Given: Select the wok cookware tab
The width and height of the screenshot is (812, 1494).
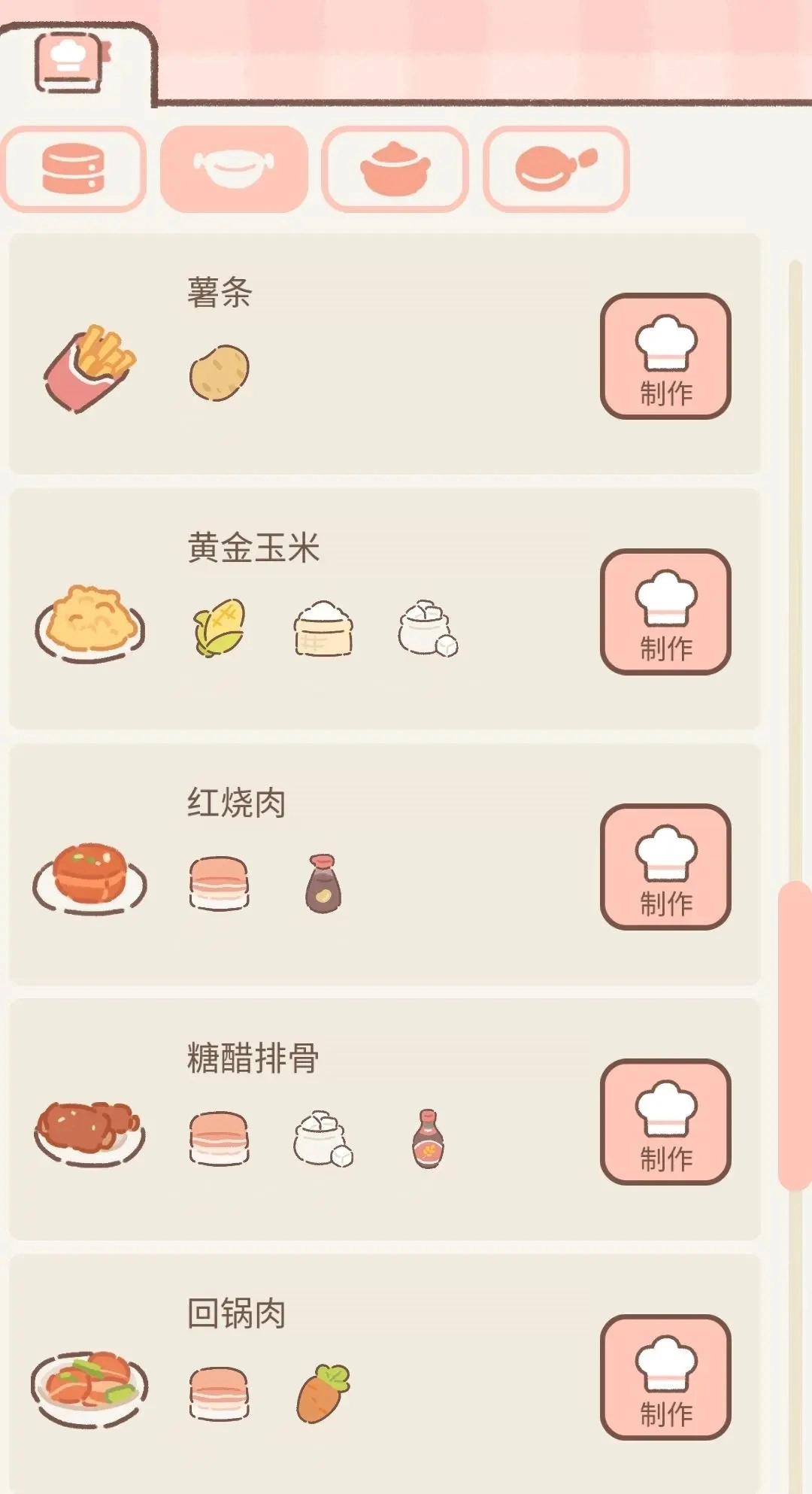Looking at the screenshot, I should (234, 169).
